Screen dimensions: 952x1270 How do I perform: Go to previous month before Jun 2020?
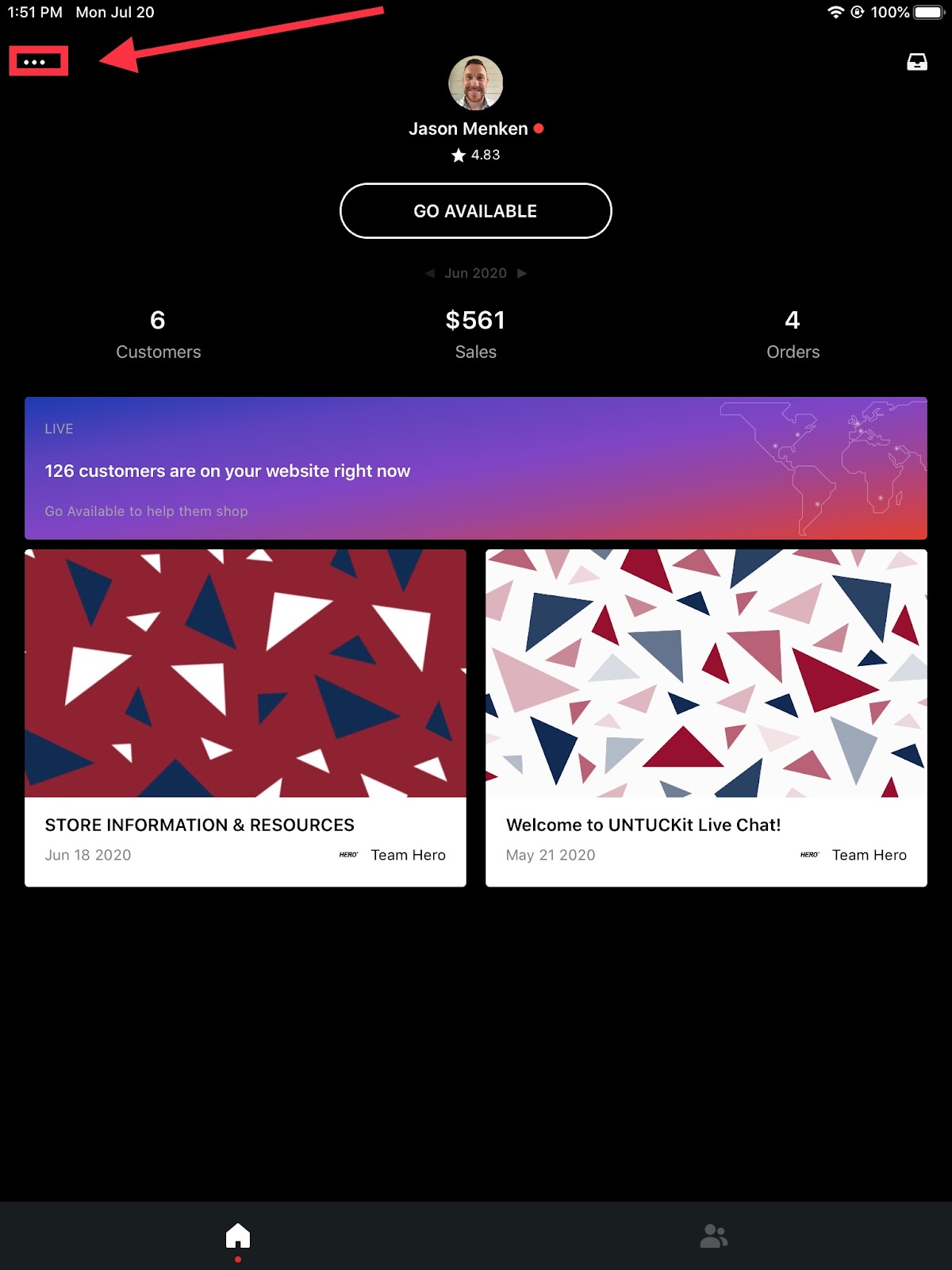[430, 273]
